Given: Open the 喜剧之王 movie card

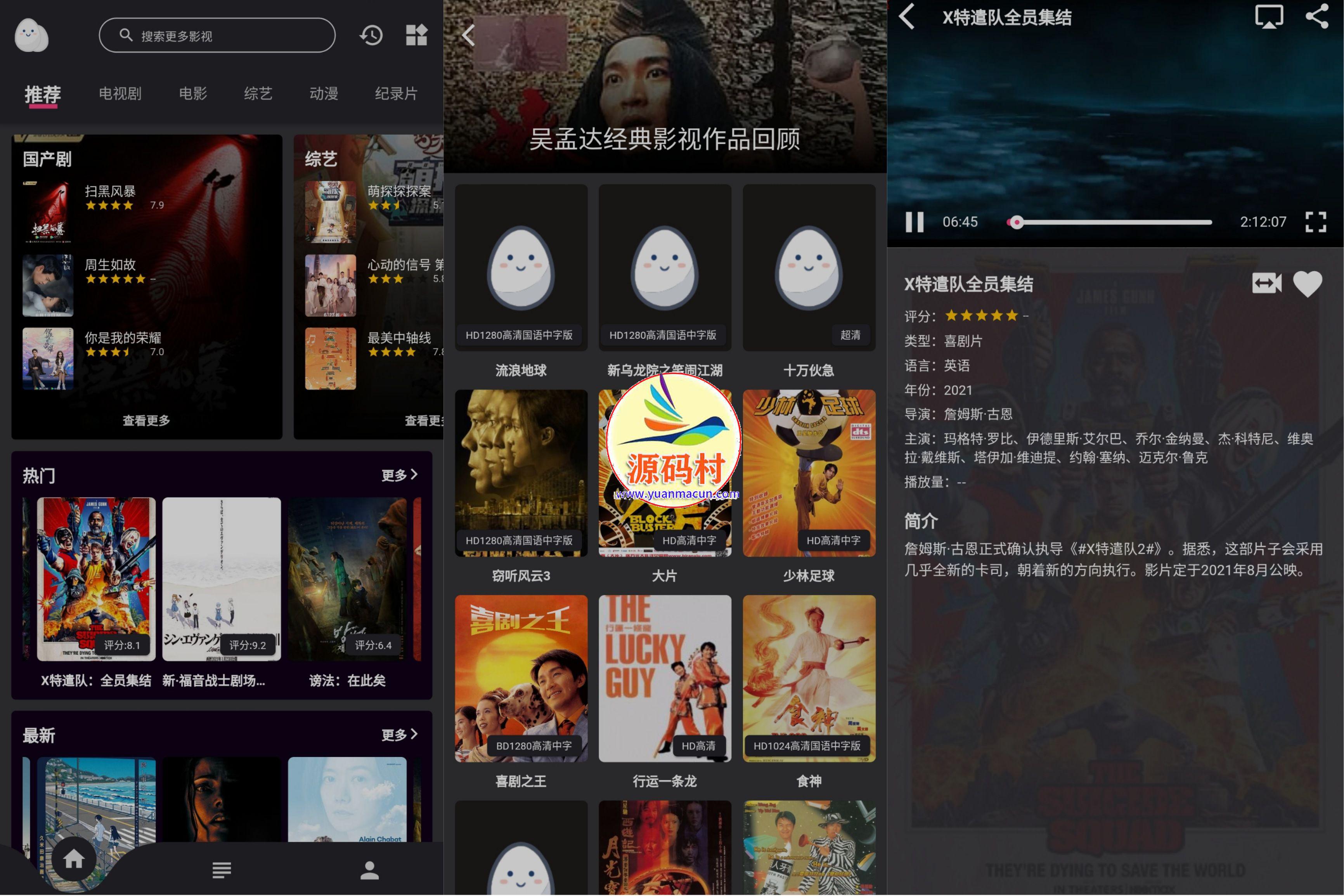Looking at the screenshot, I should (x=521, y=678).
